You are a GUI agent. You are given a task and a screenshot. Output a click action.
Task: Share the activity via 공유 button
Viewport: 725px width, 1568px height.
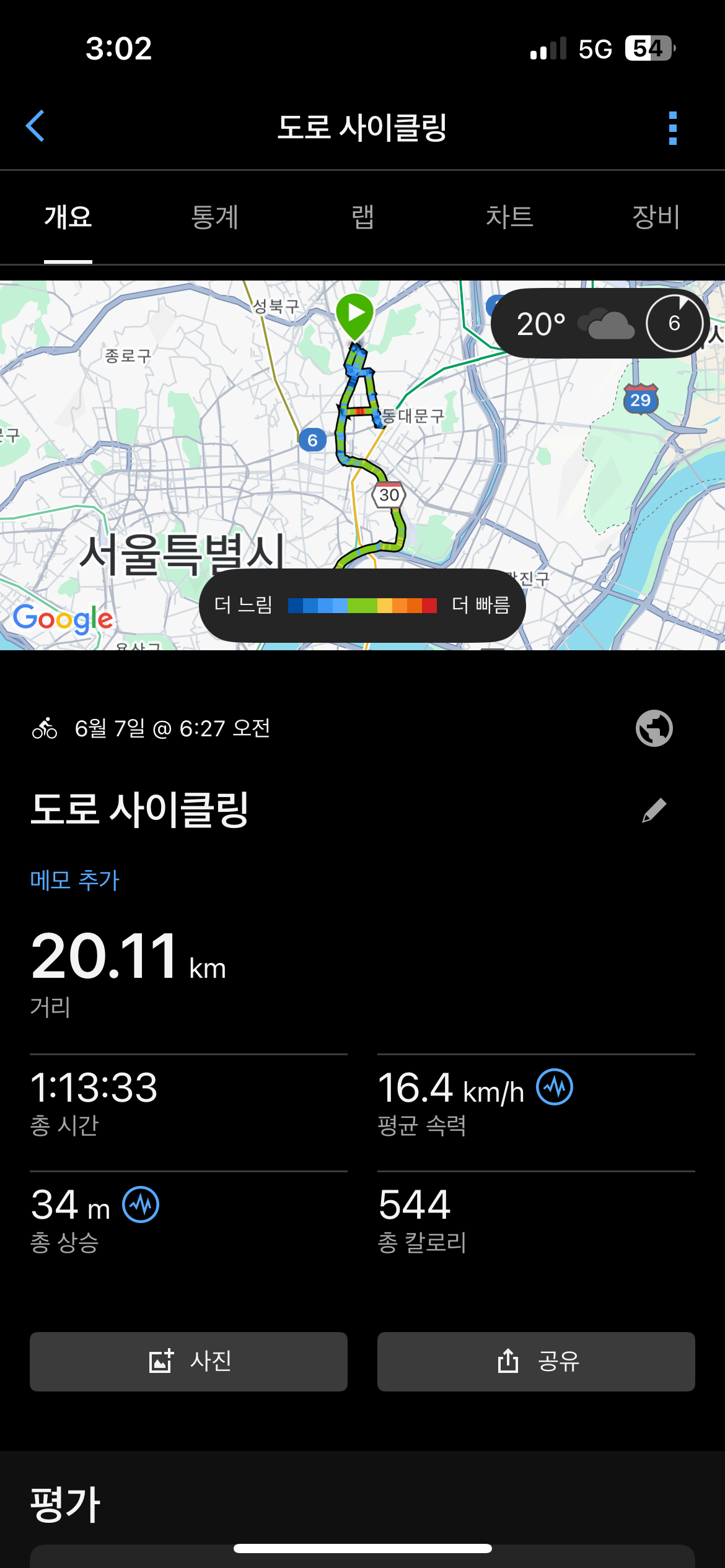click(536, 1361)
